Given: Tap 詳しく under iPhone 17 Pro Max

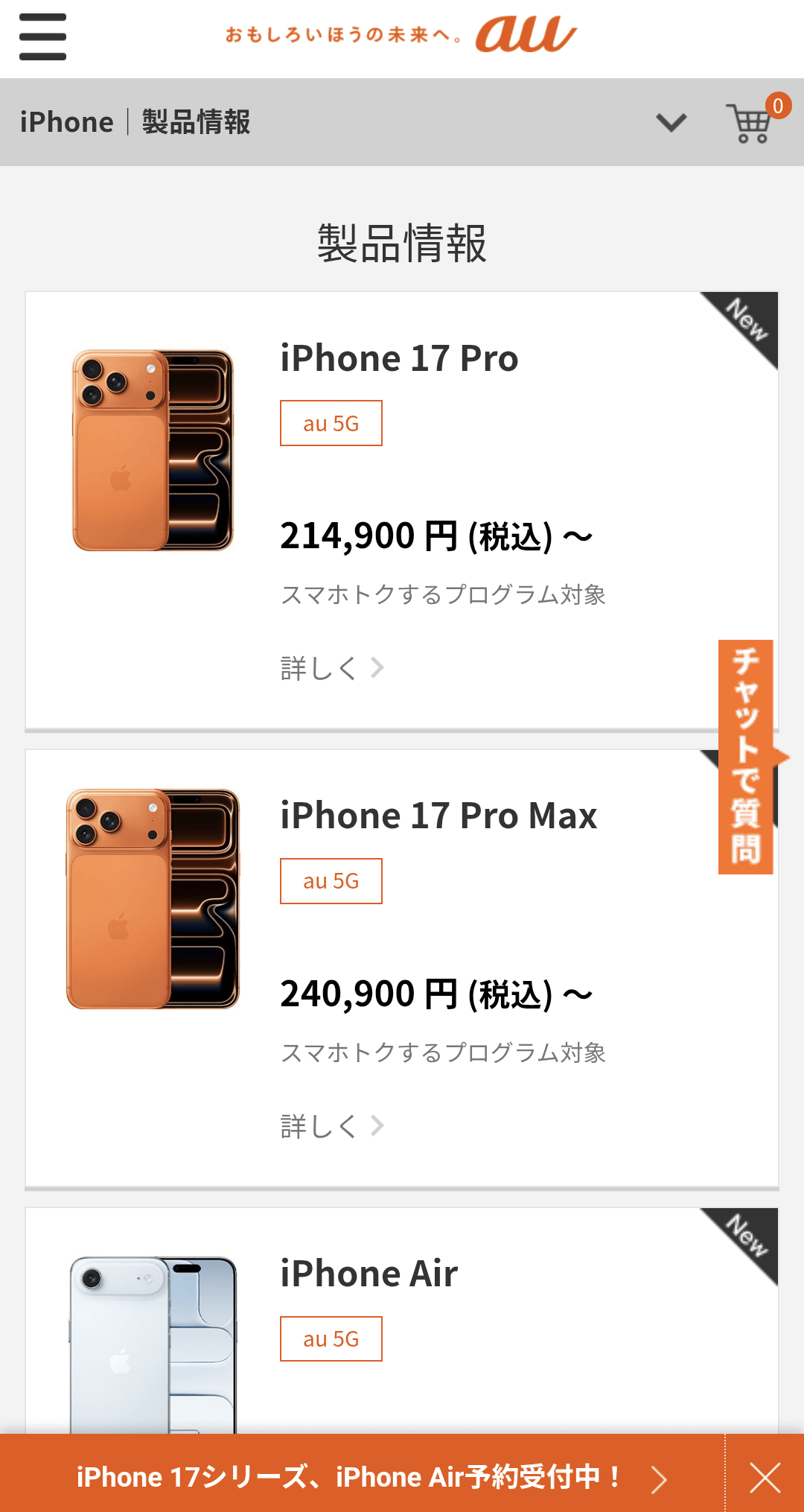Looking at the screenshot, I should (332, 1126).
